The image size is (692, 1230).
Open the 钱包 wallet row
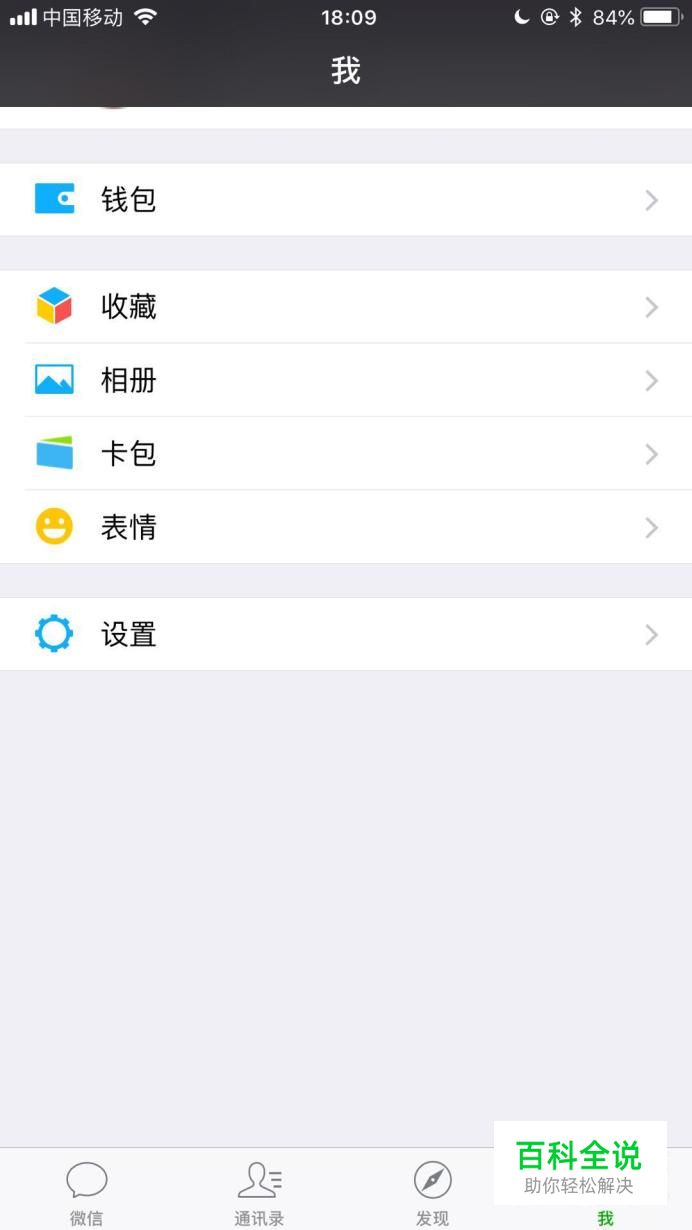pyautogui.click(x=345, y=199)
